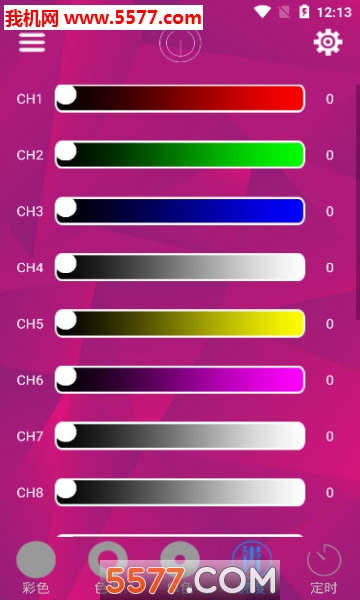360x600 pixels.
Task: Tap the blue CH3 slider
Action: [180, 211]
